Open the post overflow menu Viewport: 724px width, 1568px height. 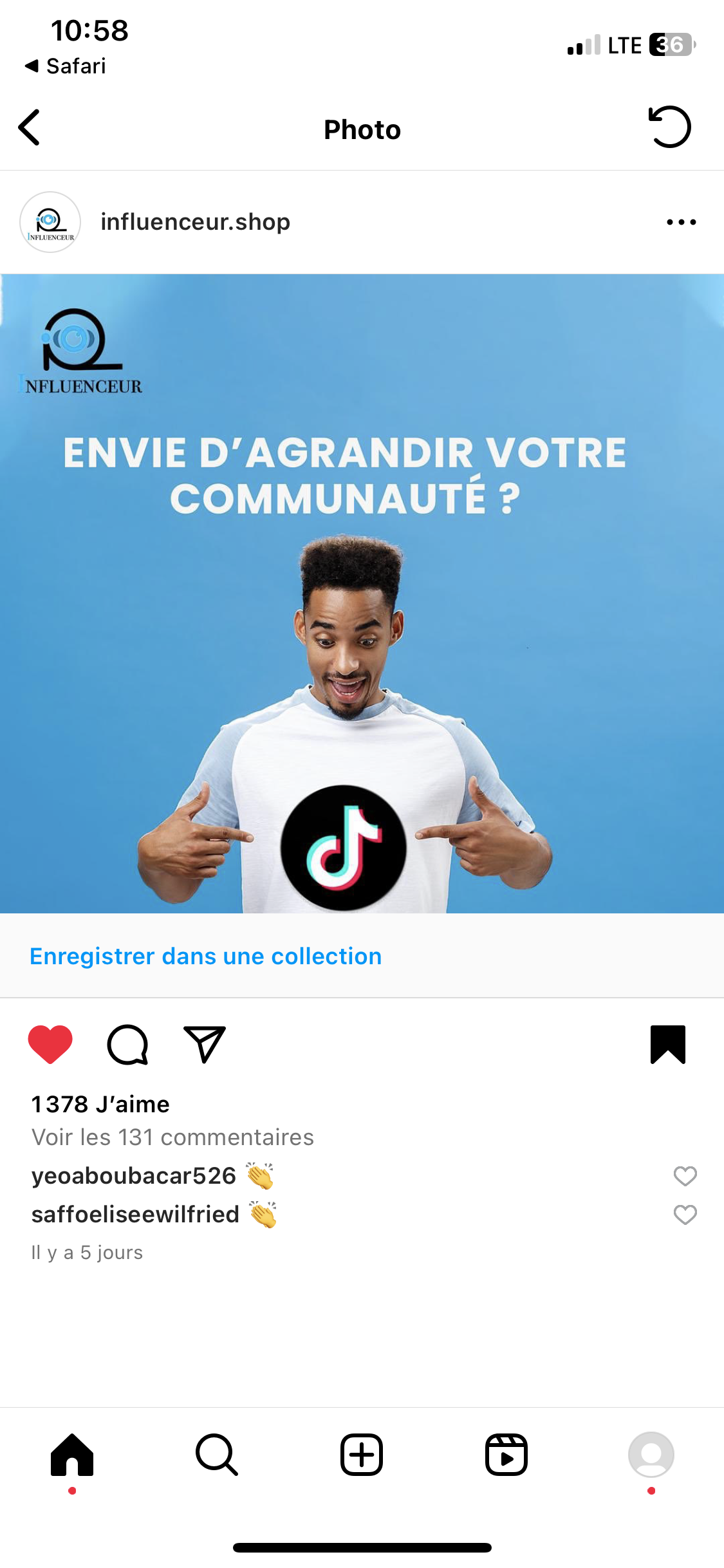(x=681, y=222)
